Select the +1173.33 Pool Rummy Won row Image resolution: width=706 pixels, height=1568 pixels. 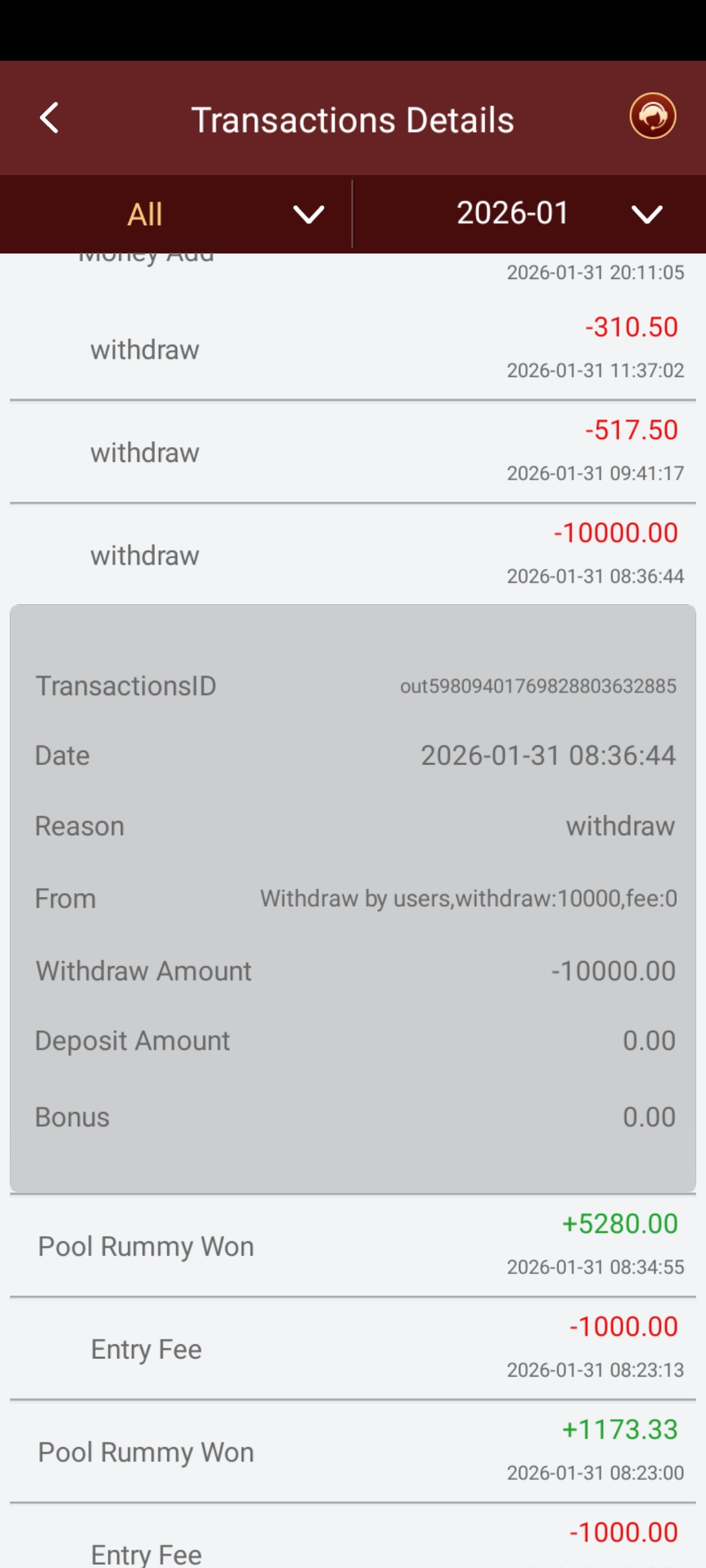[x=353, y=1451]
